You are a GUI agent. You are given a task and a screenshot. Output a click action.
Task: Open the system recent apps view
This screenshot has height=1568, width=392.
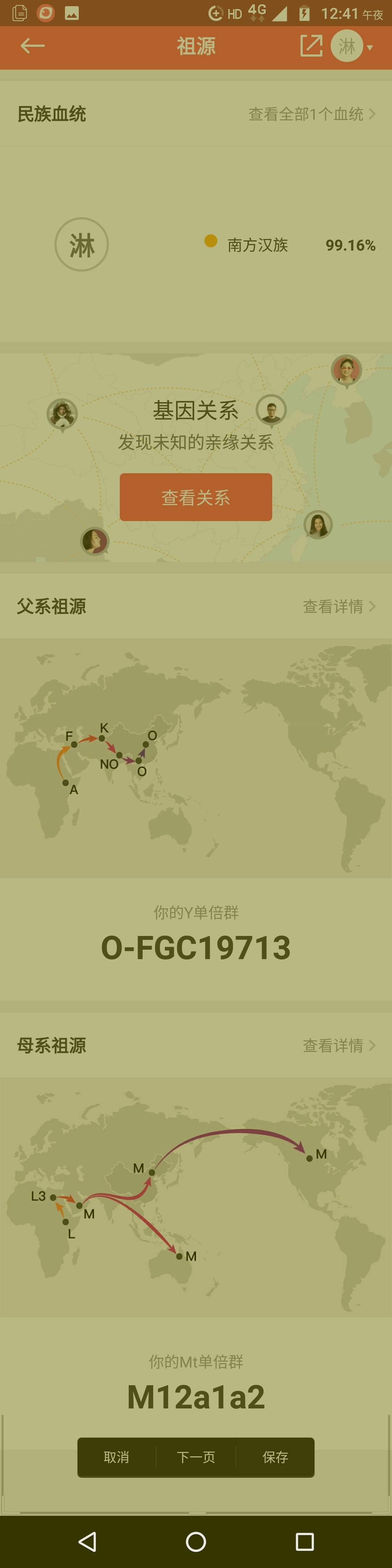[x=304, y=1541]
